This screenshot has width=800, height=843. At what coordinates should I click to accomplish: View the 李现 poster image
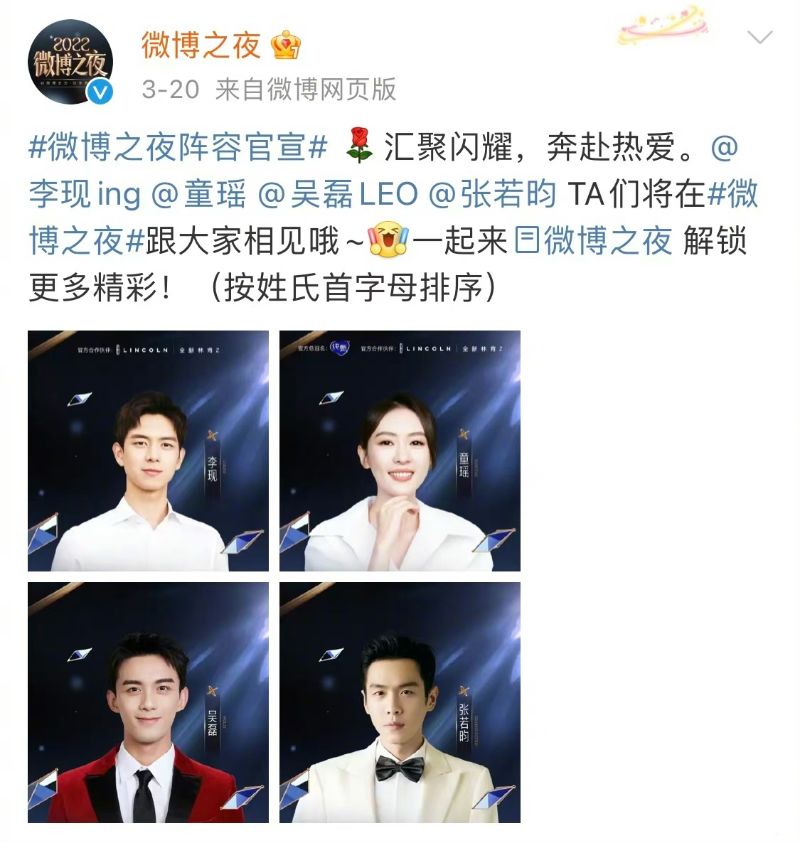148,450
